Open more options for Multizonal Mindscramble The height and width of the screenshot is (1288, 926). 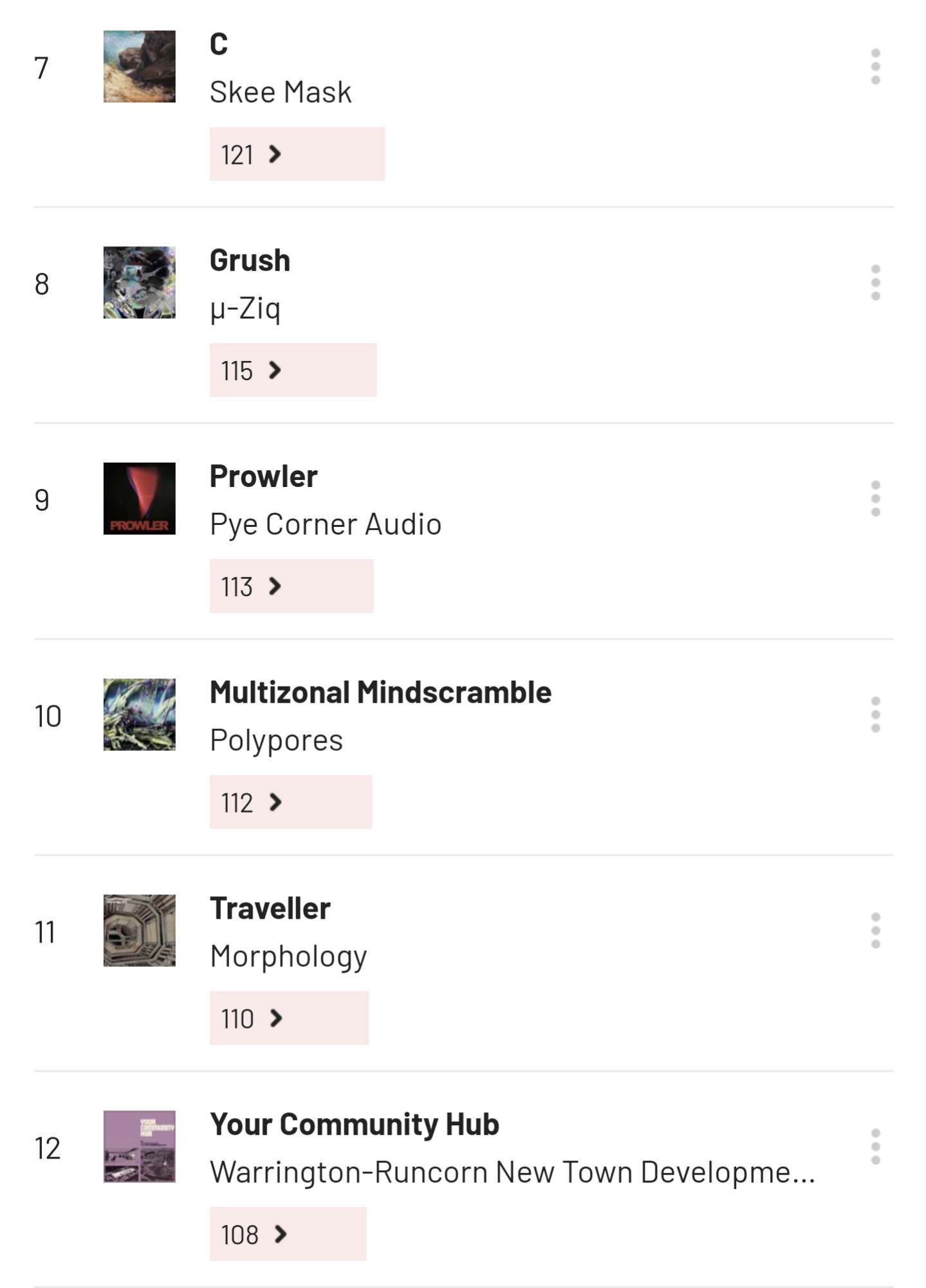tap(875, 715)
